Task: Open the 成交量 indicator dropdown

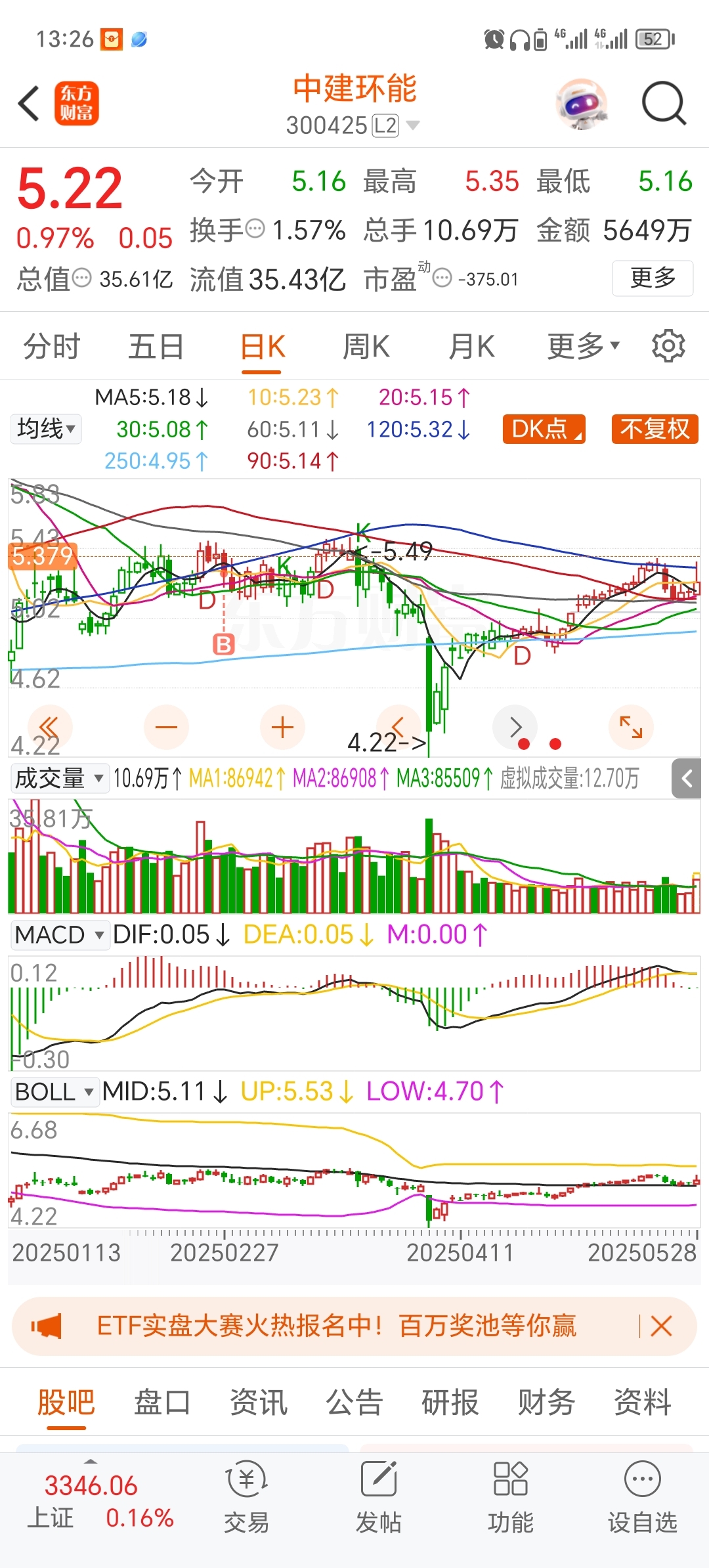Action: click(59, 779)
